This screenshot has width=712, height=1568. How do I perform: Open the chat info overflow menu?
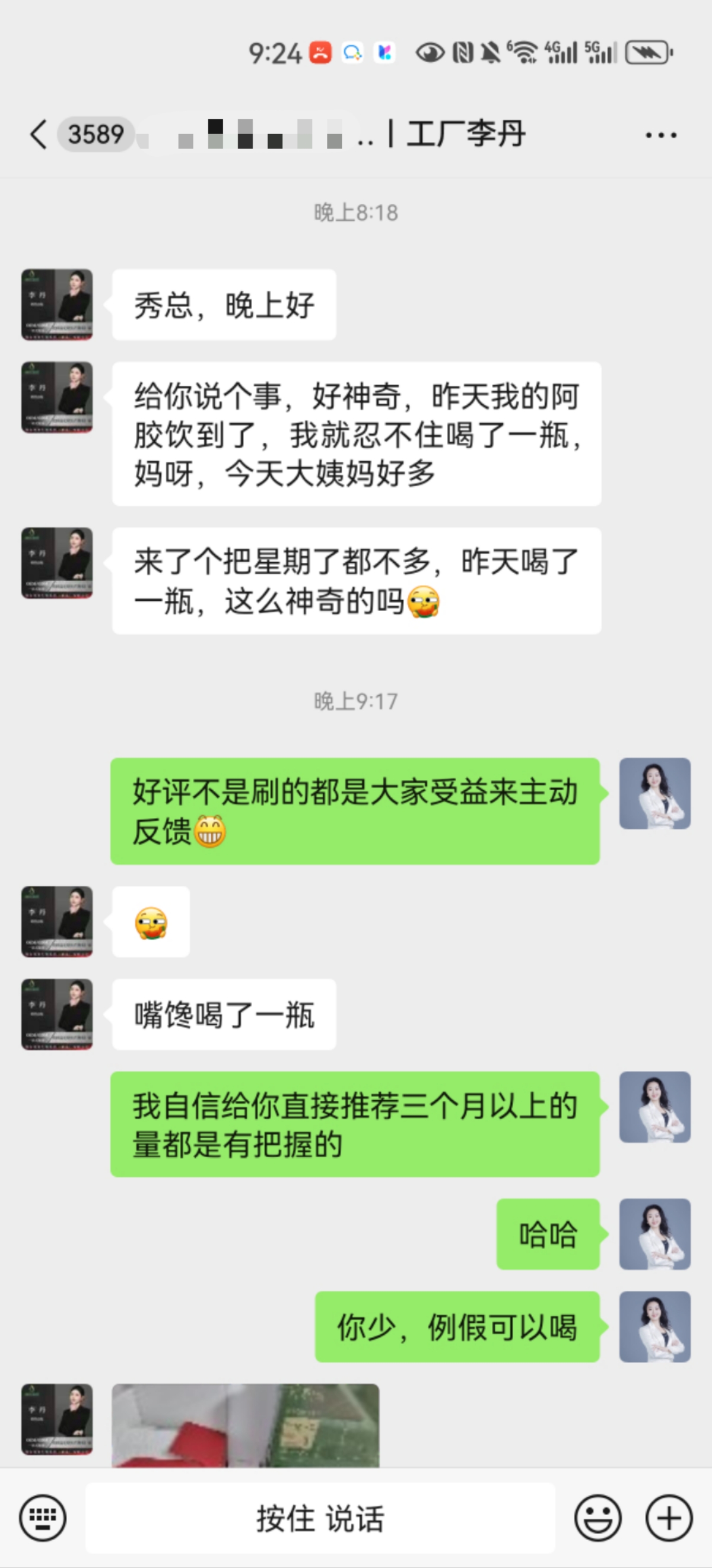click(661, 135)
